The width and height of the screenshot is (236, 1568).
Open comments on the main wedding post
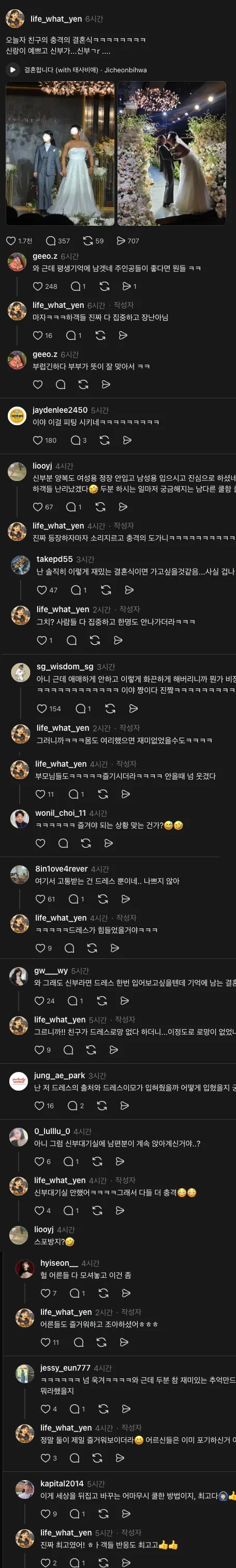point(51,240)
